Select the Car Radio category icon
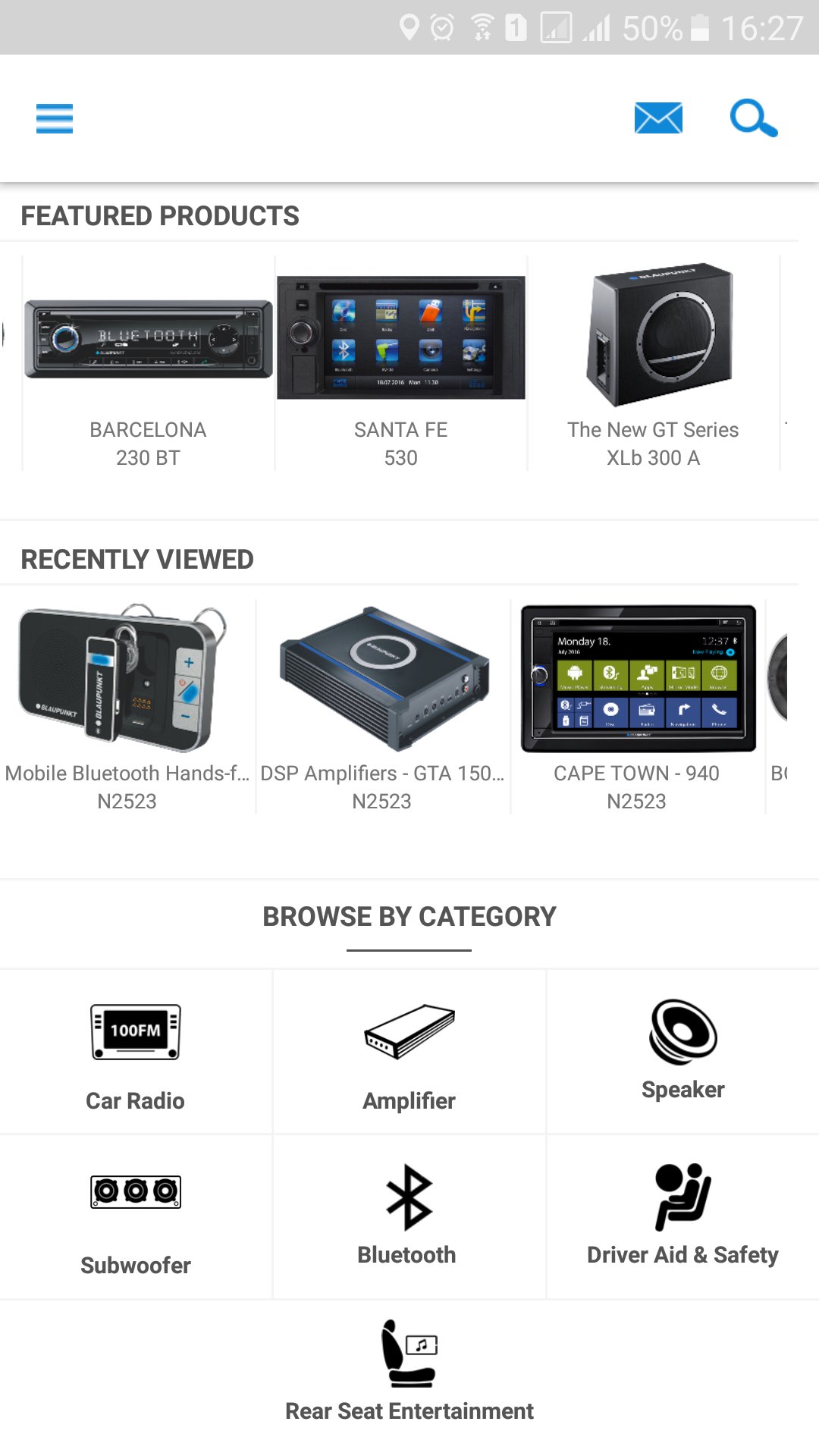The height and width of the screenshot is (1456, 819). click(136, 1050)
